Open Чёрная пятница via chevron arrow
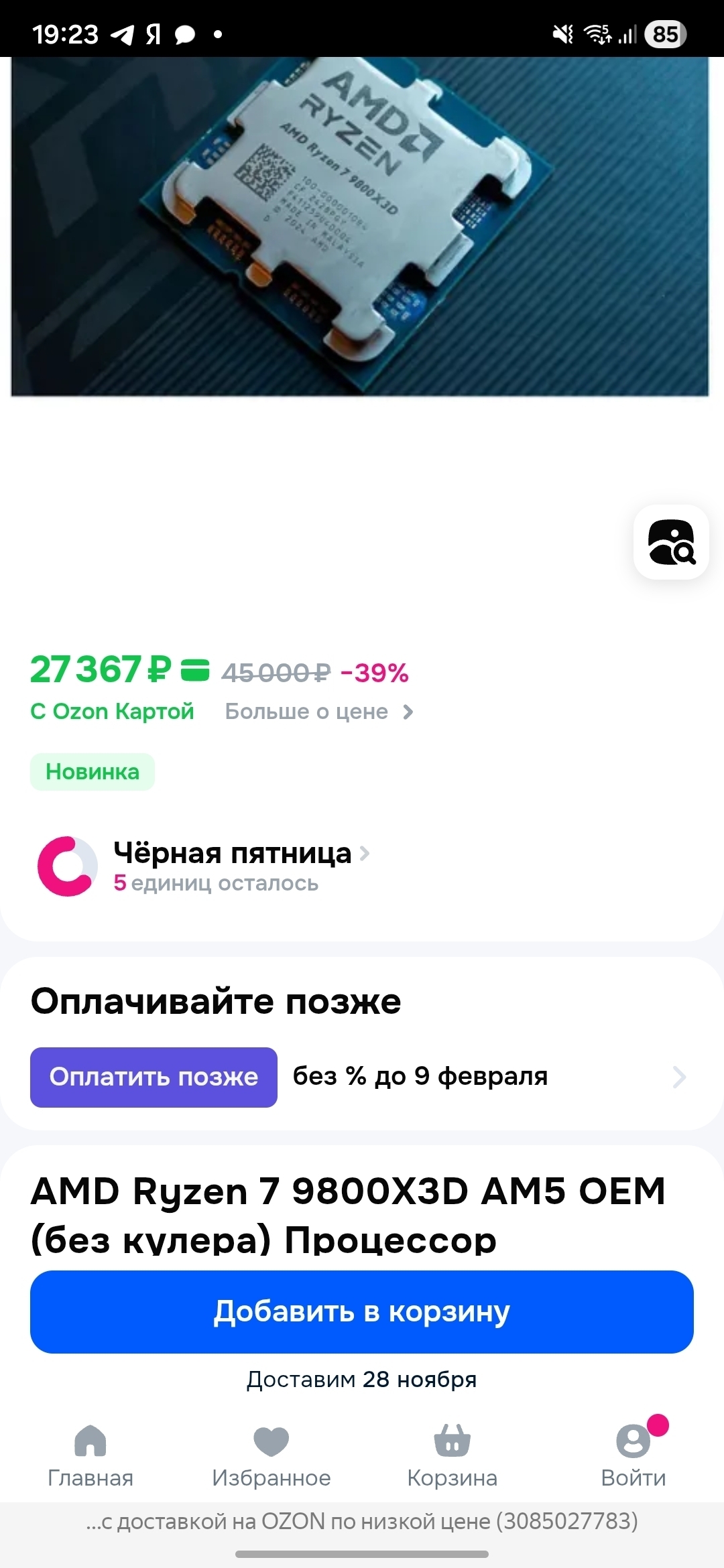 [x=365, y=854]
